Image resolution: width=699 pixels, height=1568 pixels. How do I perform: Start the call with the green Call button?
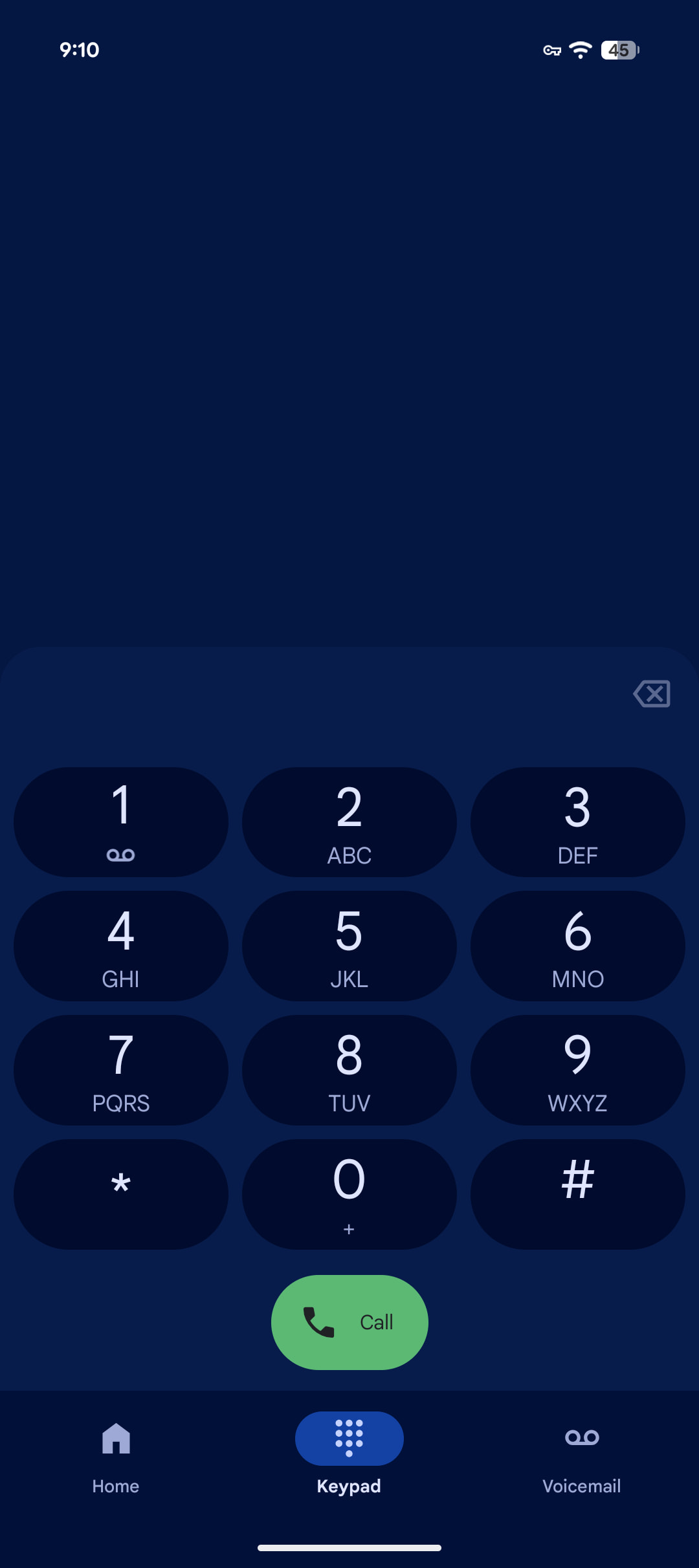(349, 1322)
